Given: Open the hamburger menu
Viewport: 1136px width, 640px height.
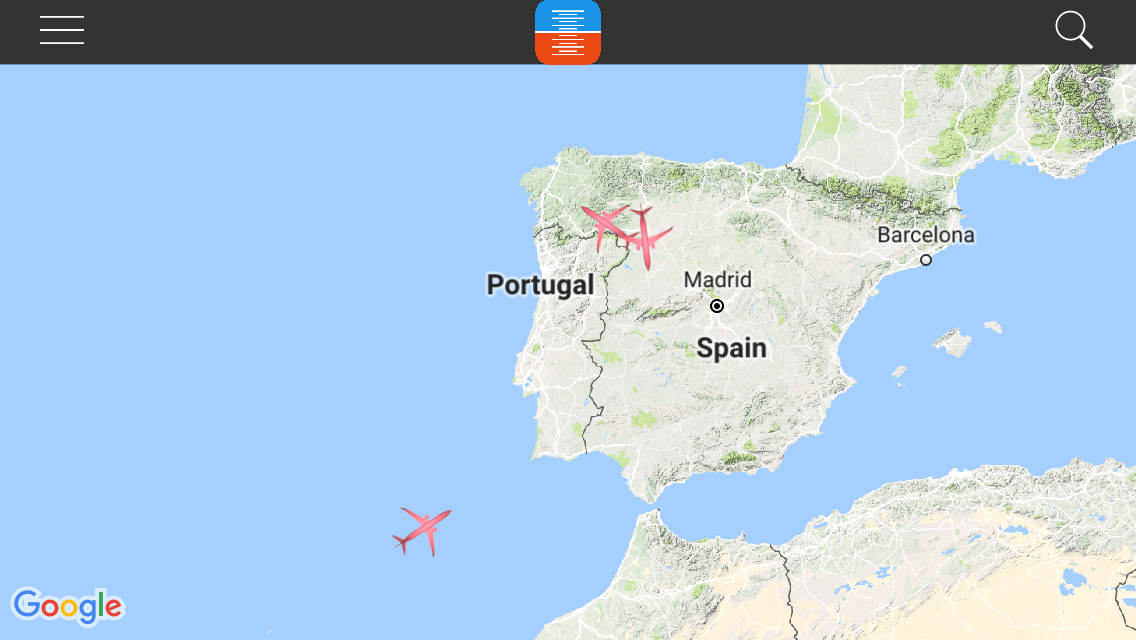Looking at the screenshot, I should [62, 31].
